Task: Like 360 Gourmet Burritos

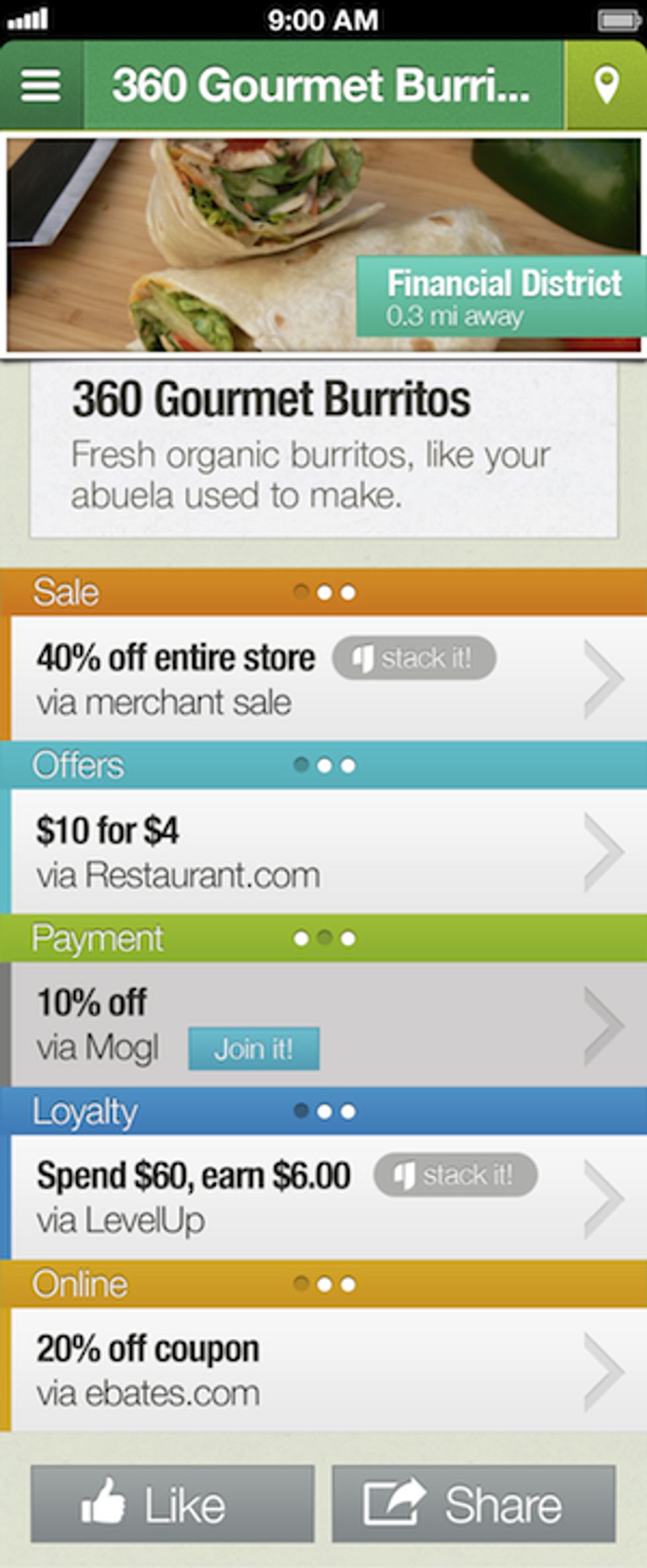Action: pos(172,1504)
